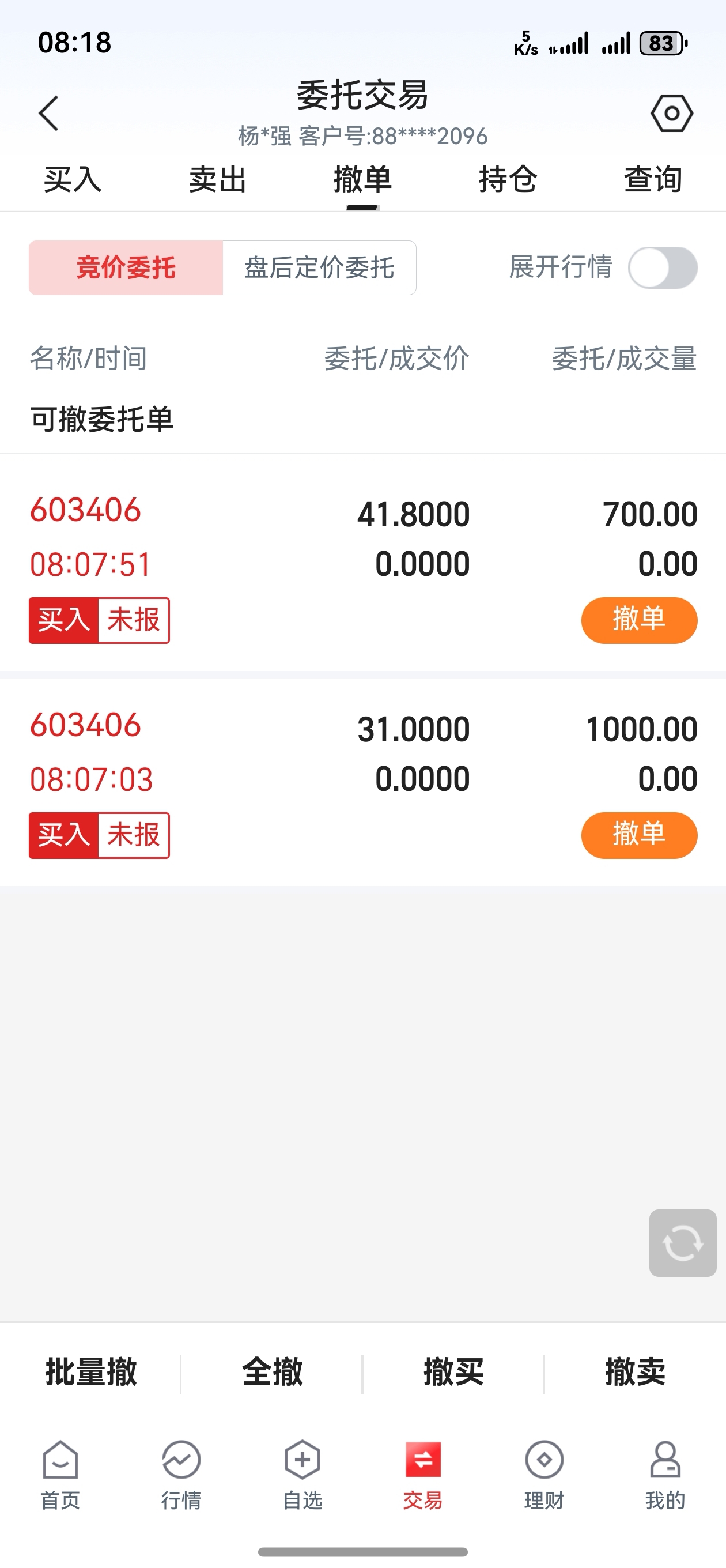Viewport: 726px width, 1568px height.
Task: Switch to the 买入 tab
Action: coord(73,179)
